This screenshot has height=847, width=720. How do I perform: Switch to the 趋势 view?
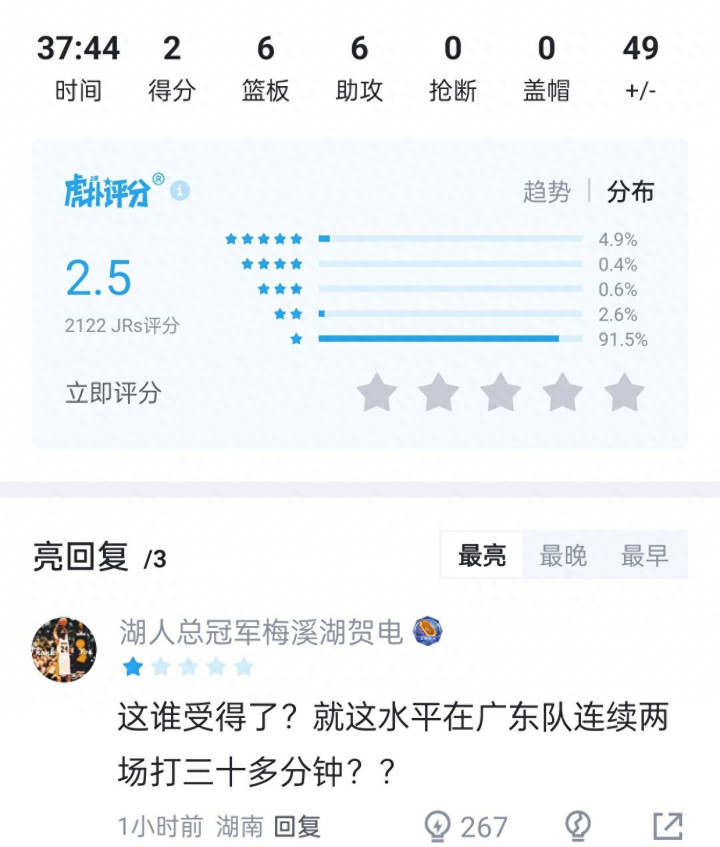pos(546,191)
